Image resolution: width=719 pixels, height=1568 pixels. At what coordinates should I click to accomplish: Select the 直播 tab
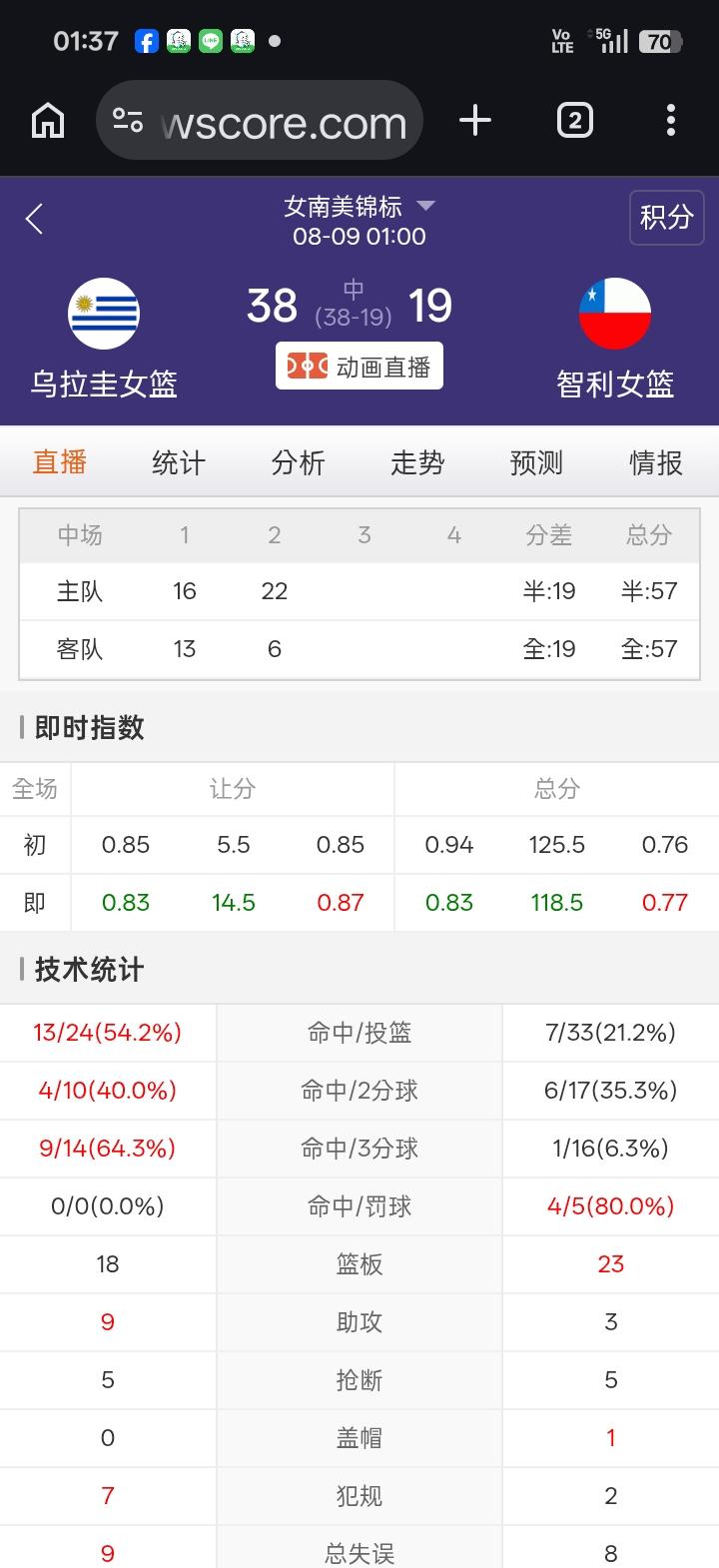click(x=60, y=462)
